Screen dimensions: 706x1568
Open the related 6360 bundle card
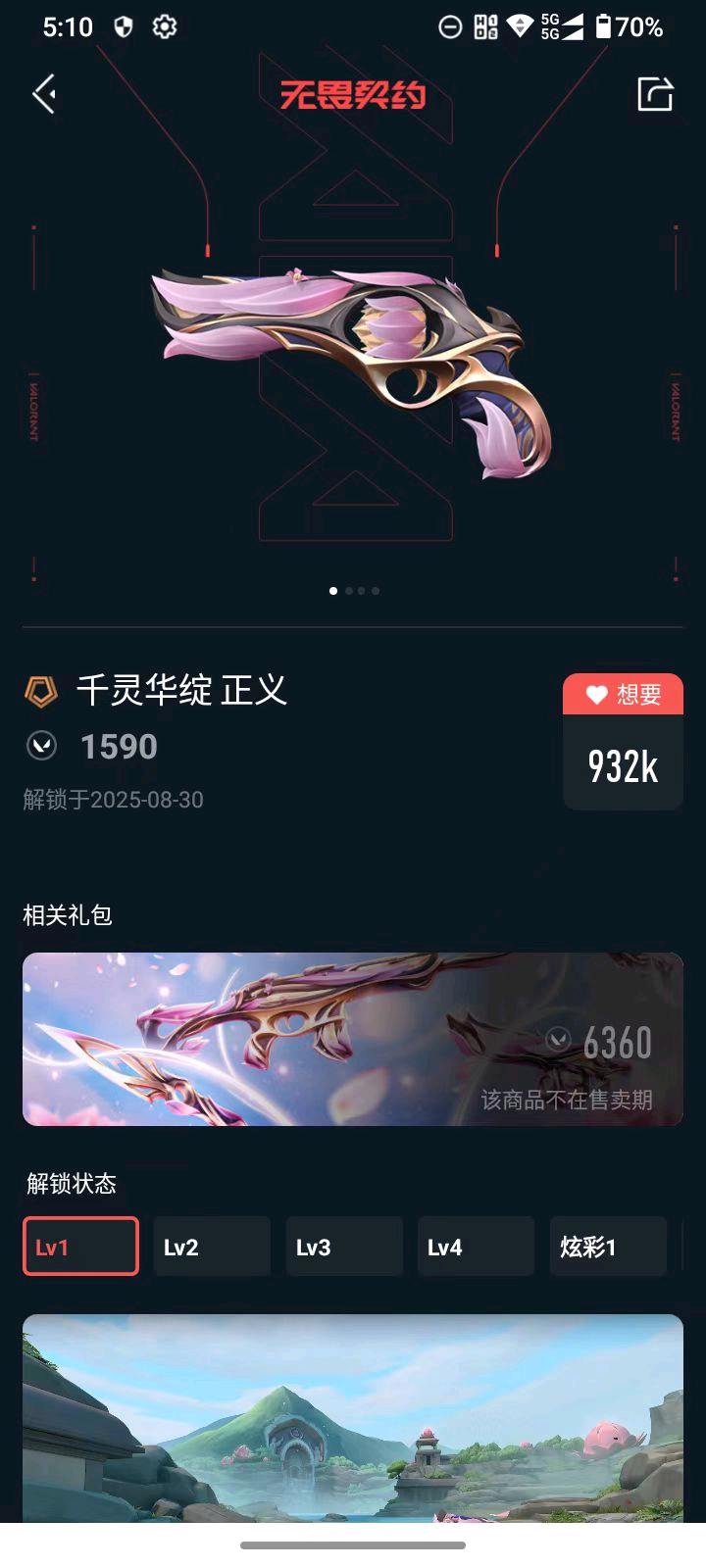(x=353, y=1039)
